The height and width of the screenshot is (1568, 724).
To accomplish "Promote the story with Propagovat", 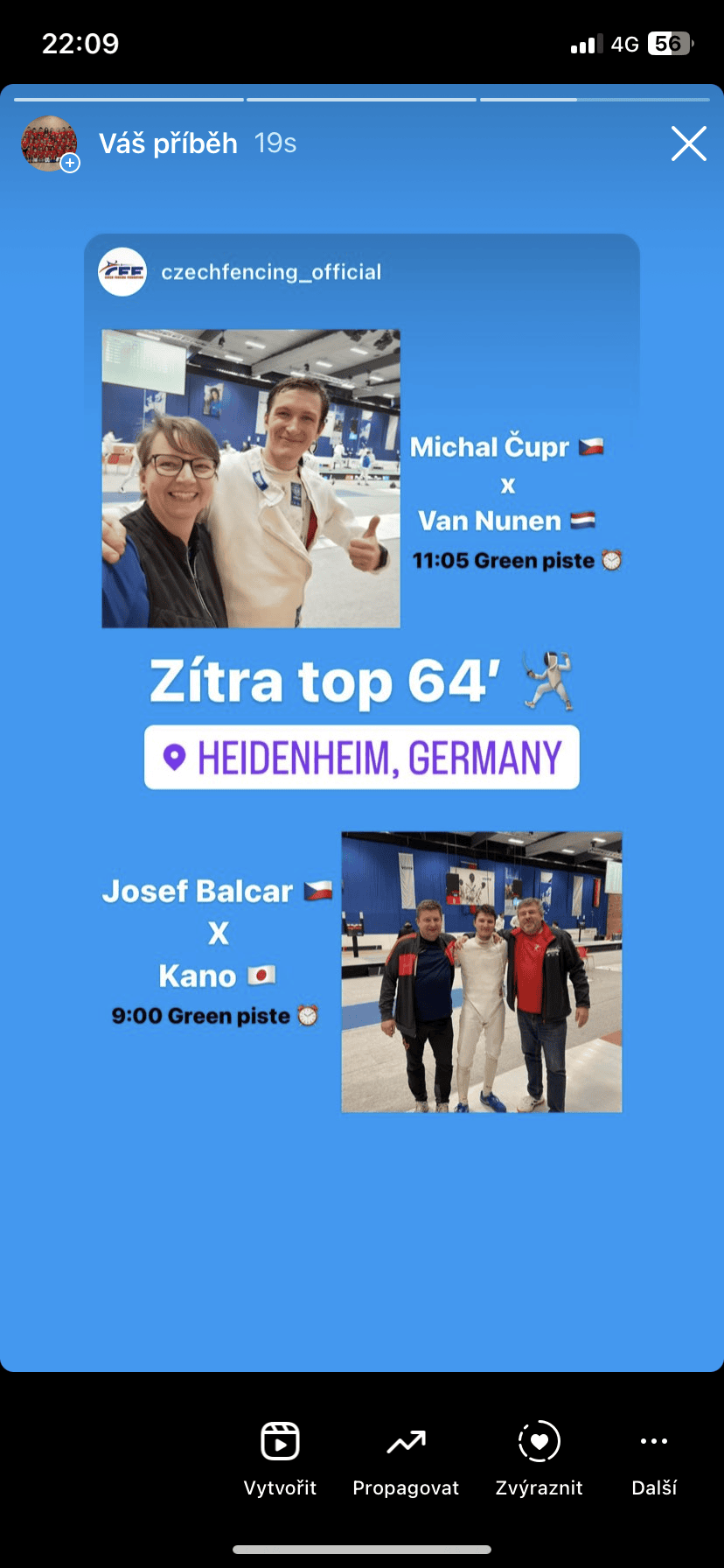I will point(406,1459).
